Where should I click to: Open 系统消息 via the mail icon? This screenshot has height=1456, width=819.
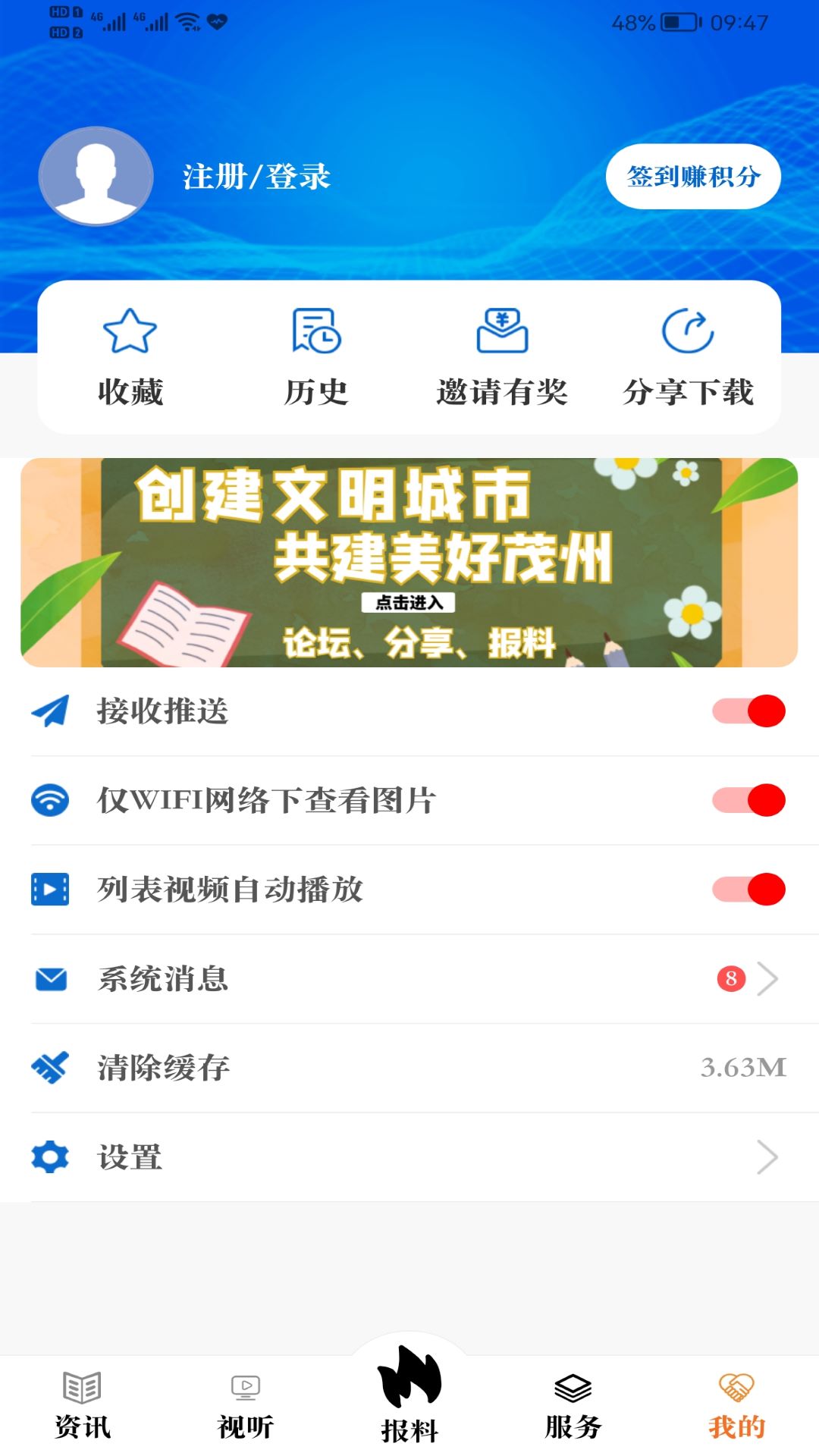(x=49, y=979)
